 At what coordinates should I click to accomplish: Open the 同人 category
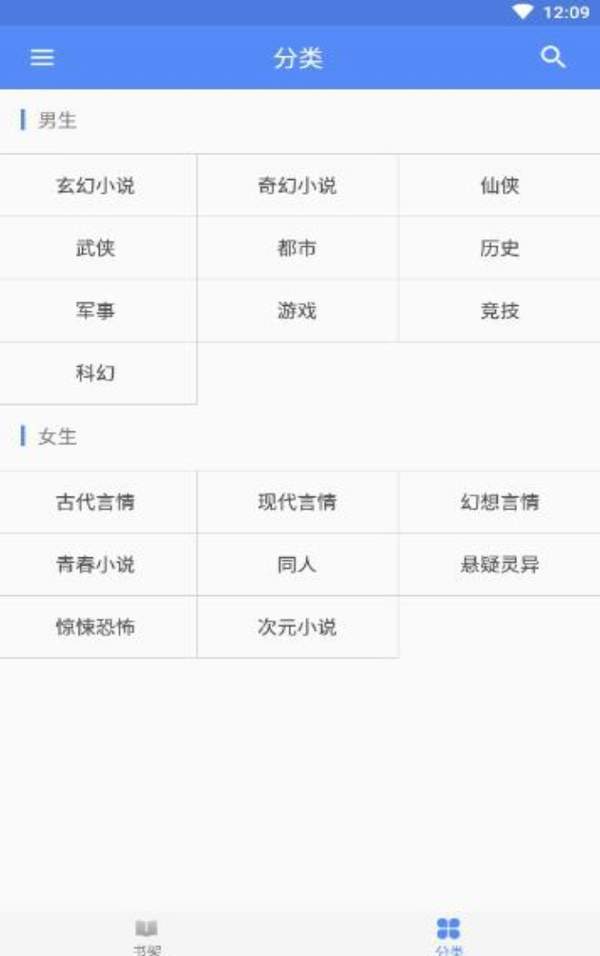click(297, 565)
